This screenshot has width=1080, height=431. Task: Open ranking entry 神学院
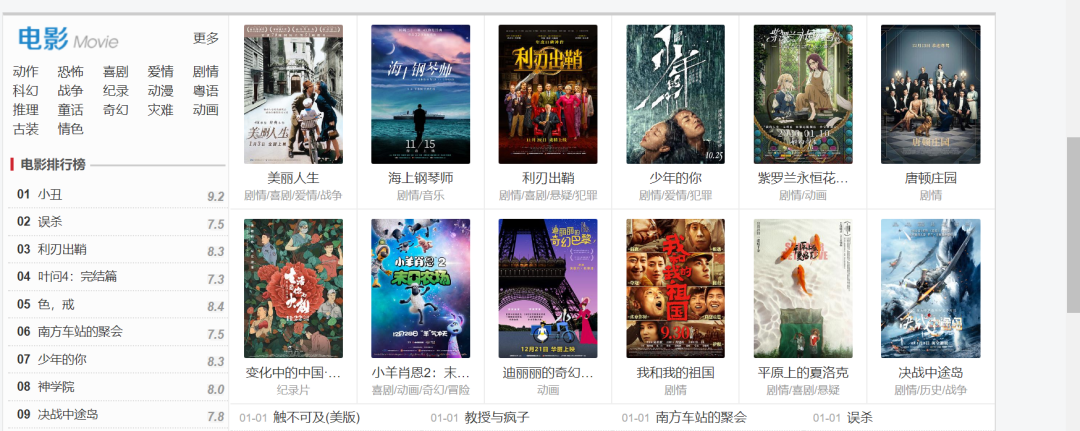56,386
